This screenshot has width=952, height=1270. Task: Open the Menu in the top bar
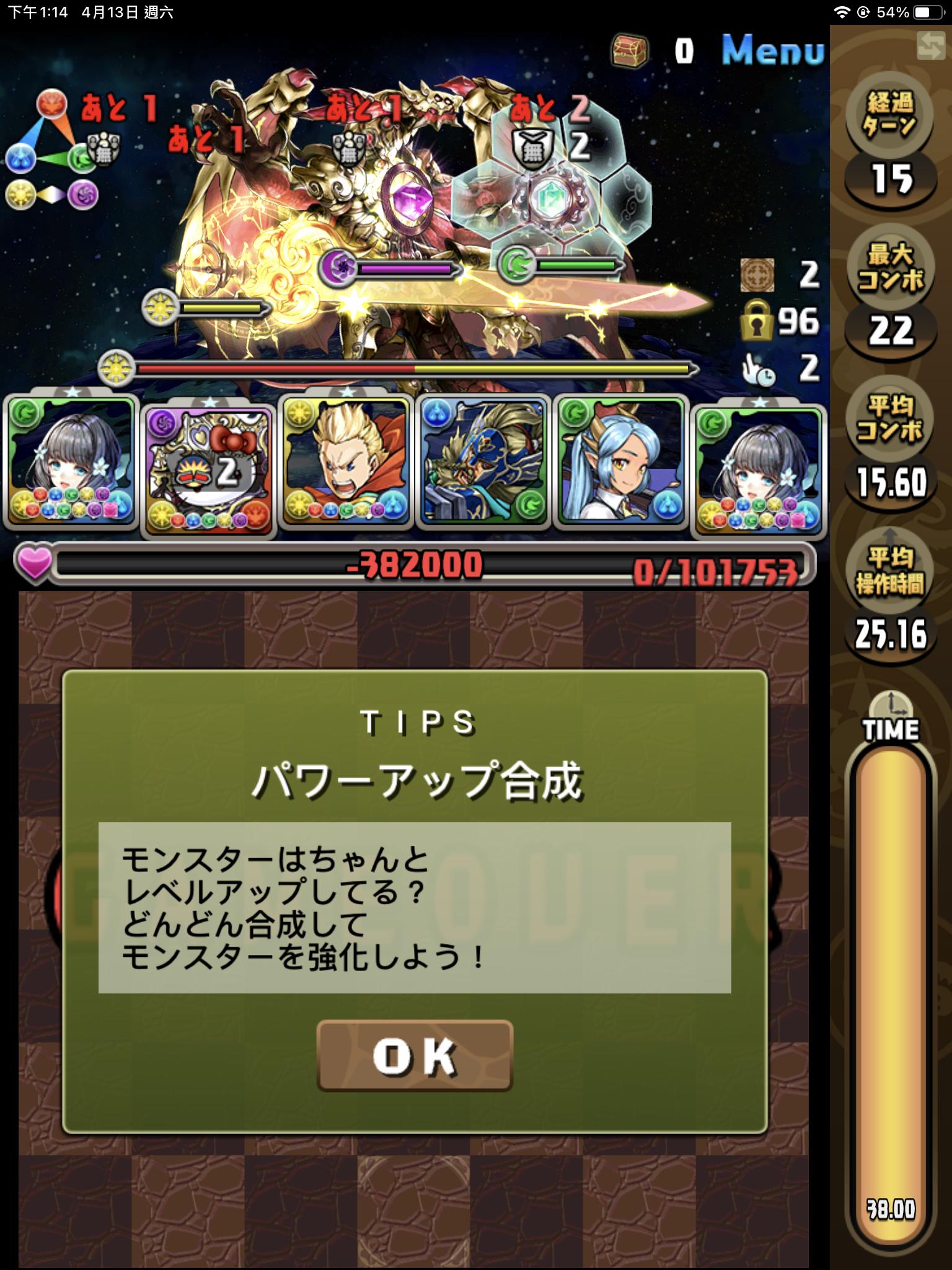(x=772, y=50)
